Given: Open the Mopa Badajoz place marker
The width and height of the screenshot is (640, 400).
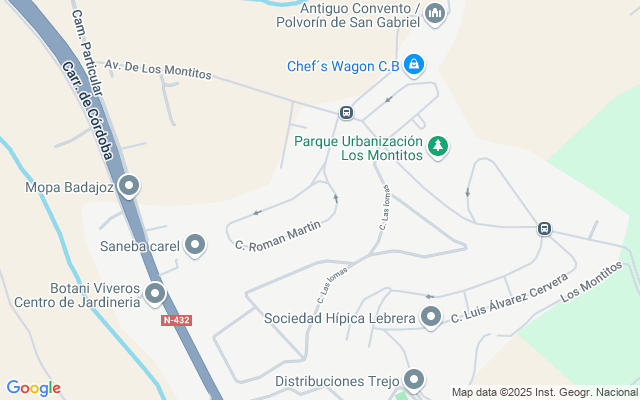Looking at the screenshot, I should (x=129, y=186).
